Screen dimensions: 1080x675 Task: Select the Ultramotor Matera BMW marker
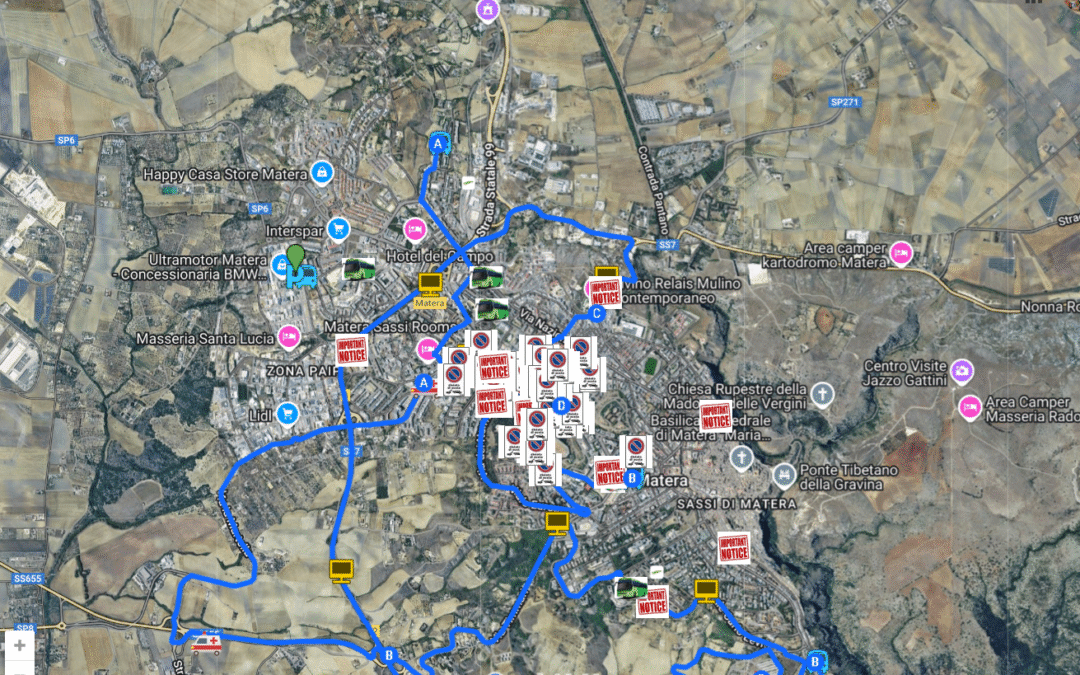point(282,266)
